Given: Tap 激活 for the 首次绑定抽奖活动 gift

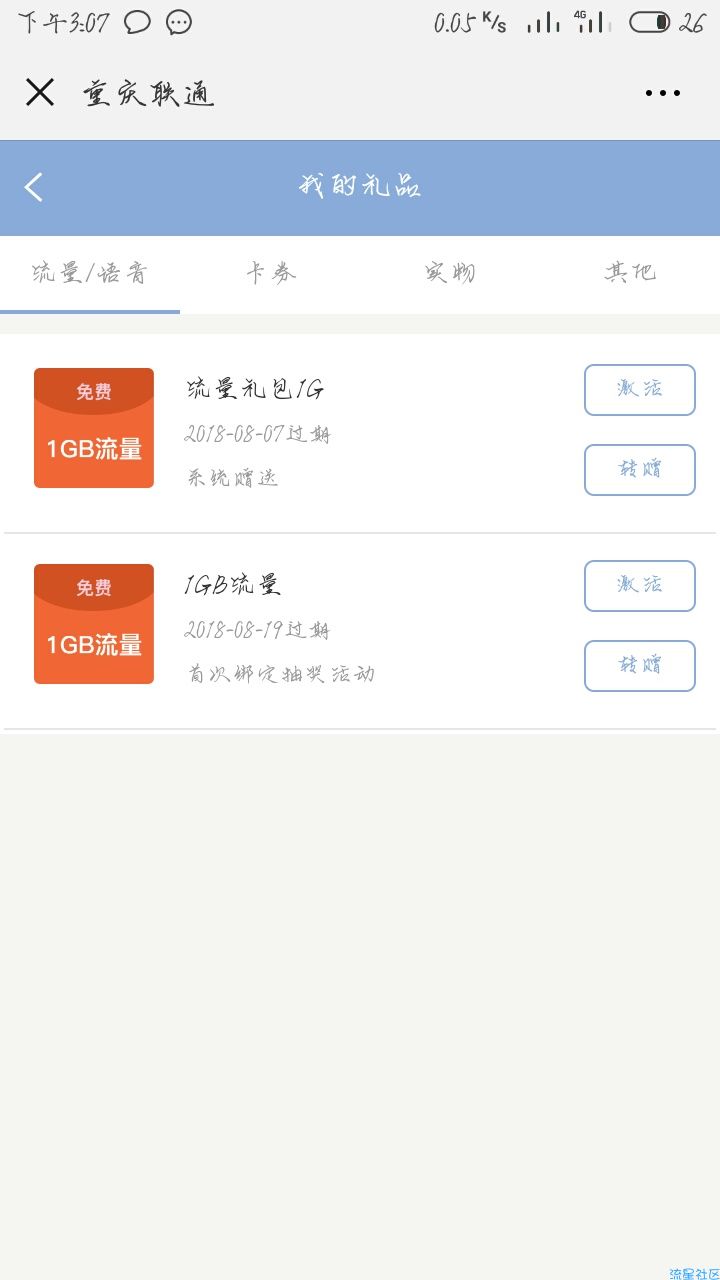Looking at the screenshot, I should tap(640, 586).
